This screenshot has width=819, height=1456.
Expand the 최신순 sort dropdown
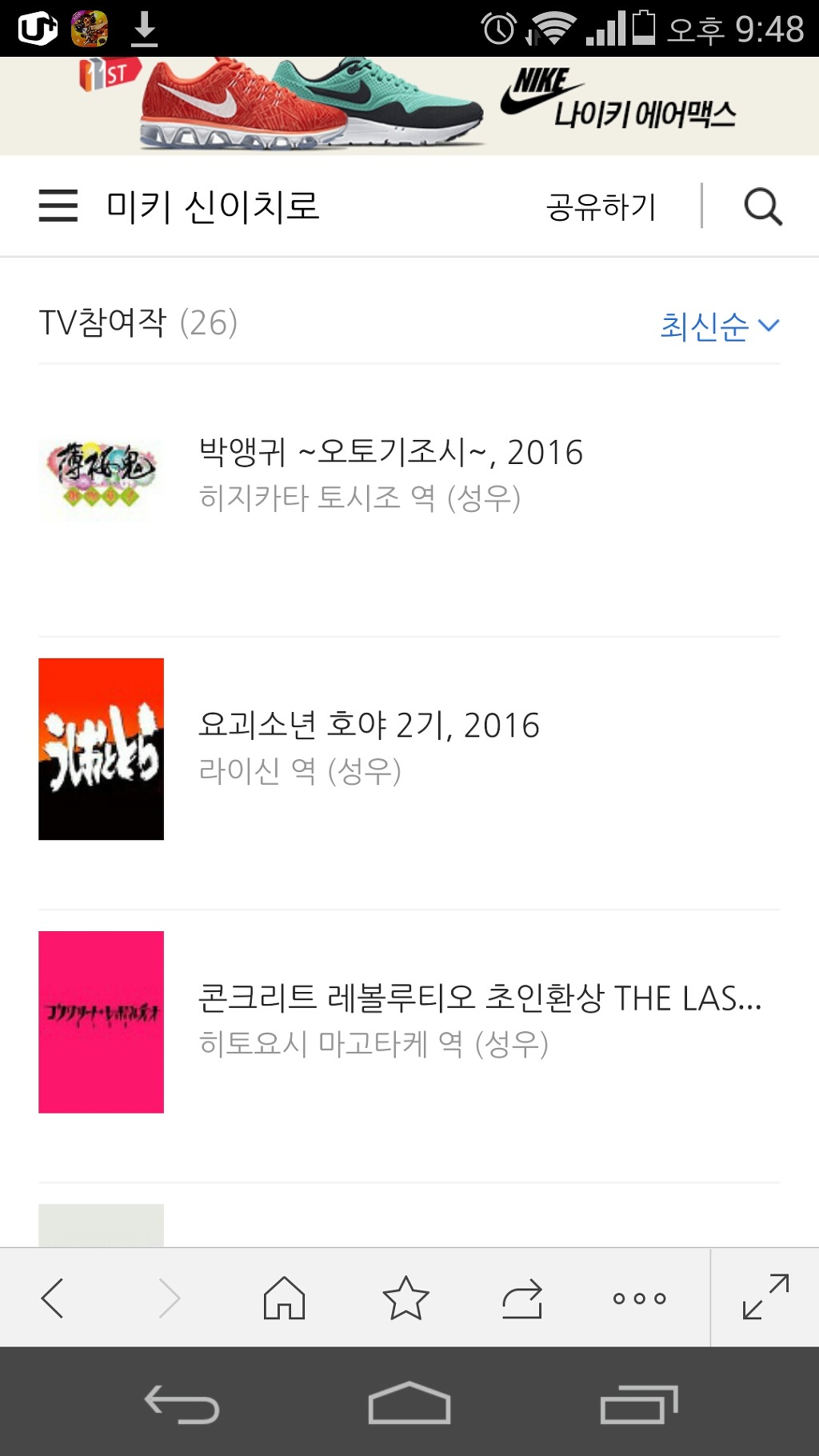[x=718, y=326]
